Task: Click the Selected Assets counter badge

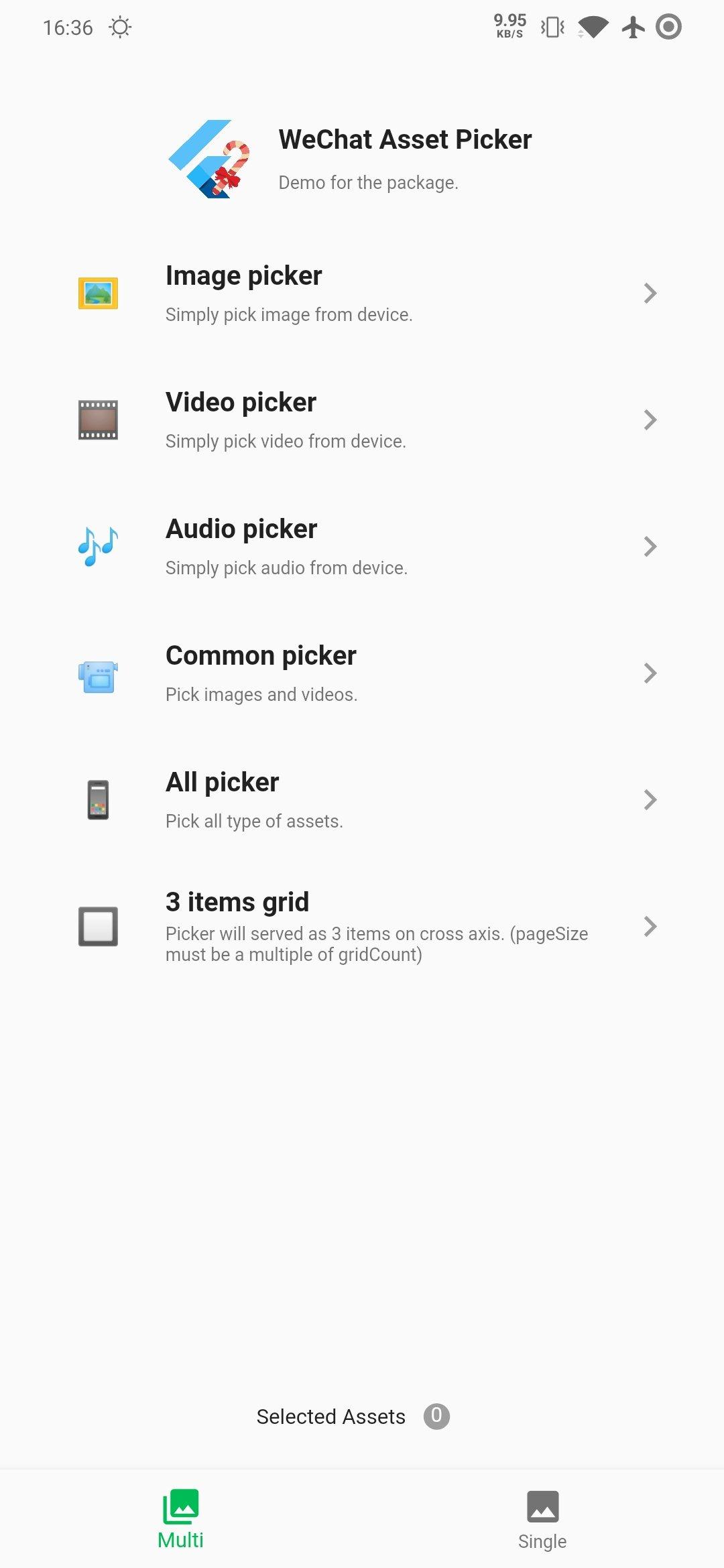Action: click(436, 1416)
